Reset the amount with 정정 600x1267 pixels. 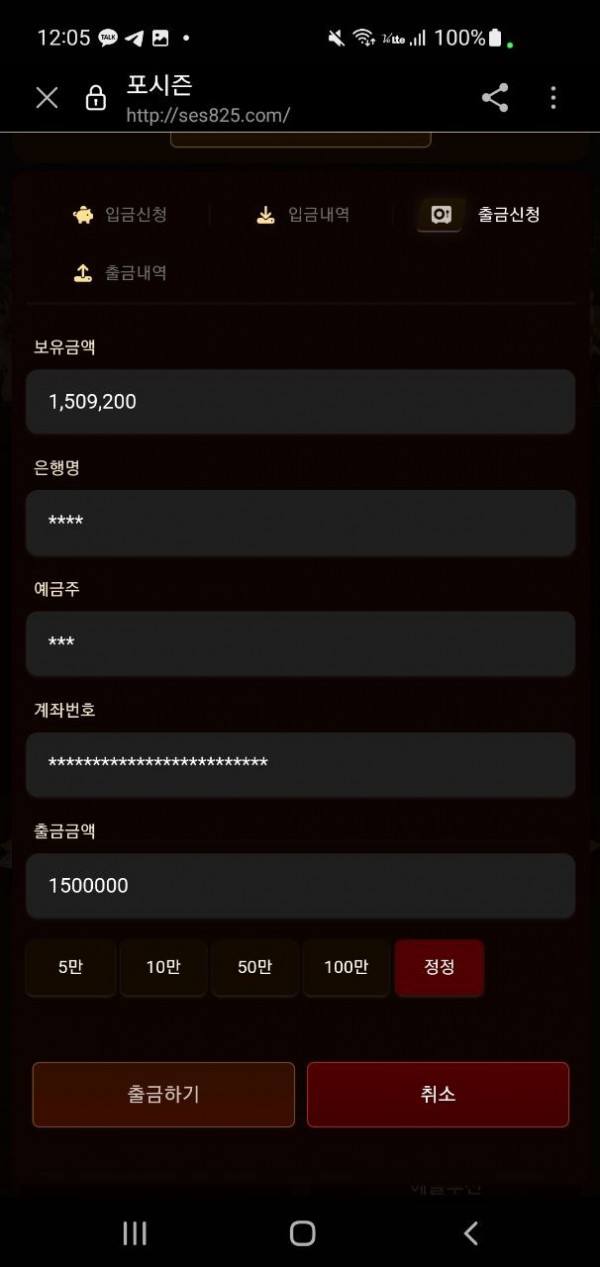pyautogui.click(x=439, y=967)
